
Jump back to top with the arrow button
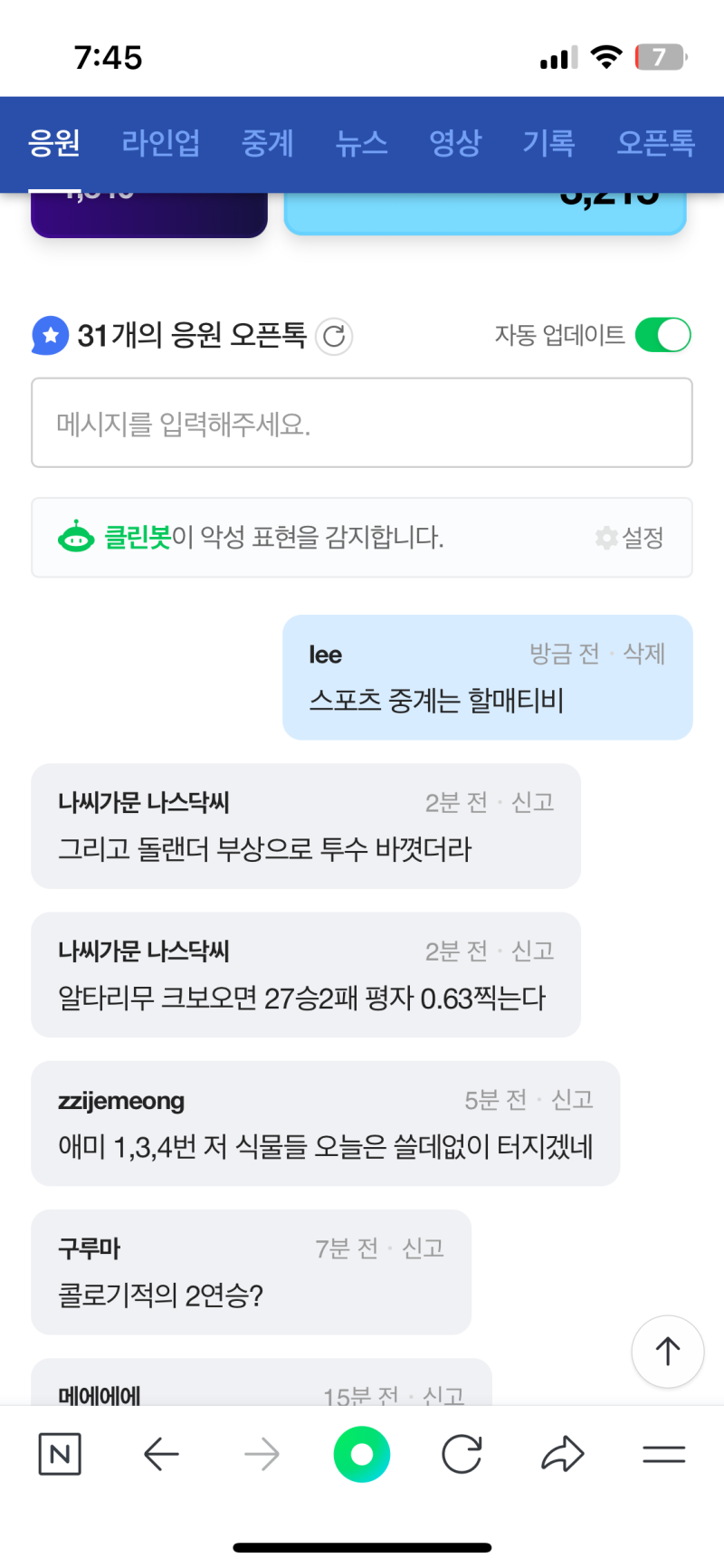[x=667, y=1351]
